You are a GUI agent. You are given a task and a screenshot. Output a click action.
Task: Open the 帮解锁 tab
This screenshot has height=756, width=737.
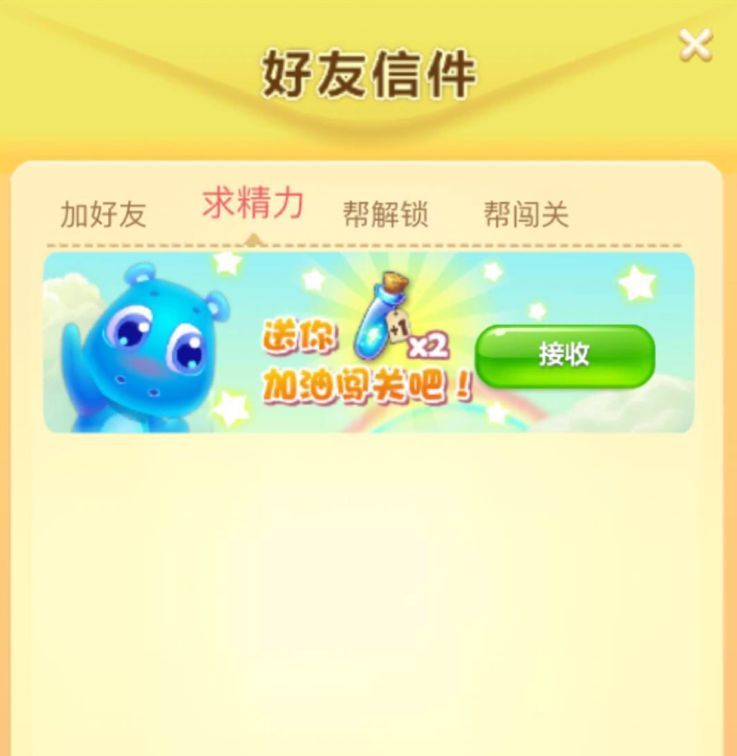[x=385, y=214]
